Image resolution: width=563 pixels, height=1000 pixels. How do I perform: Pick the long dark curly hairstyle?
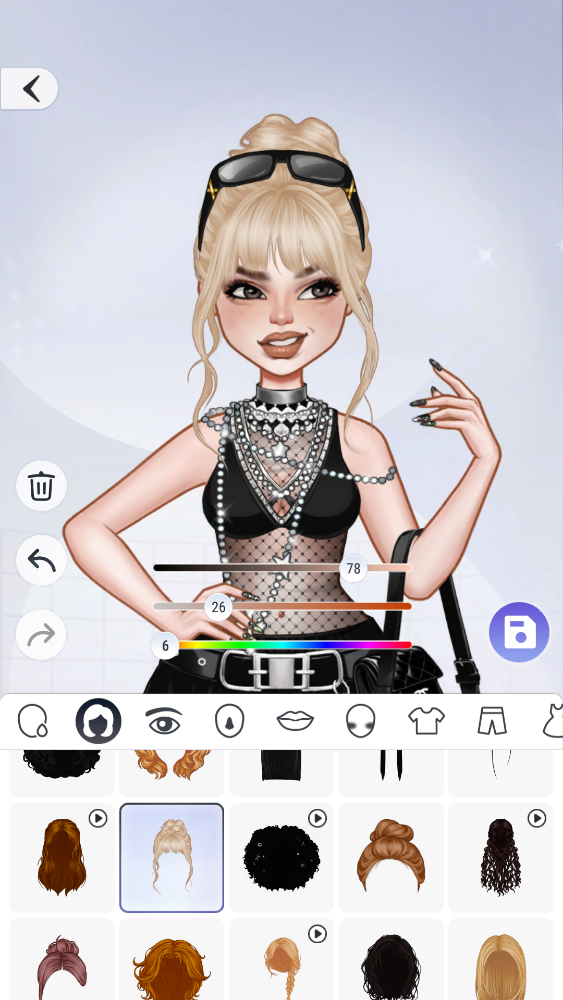(501, 858)
